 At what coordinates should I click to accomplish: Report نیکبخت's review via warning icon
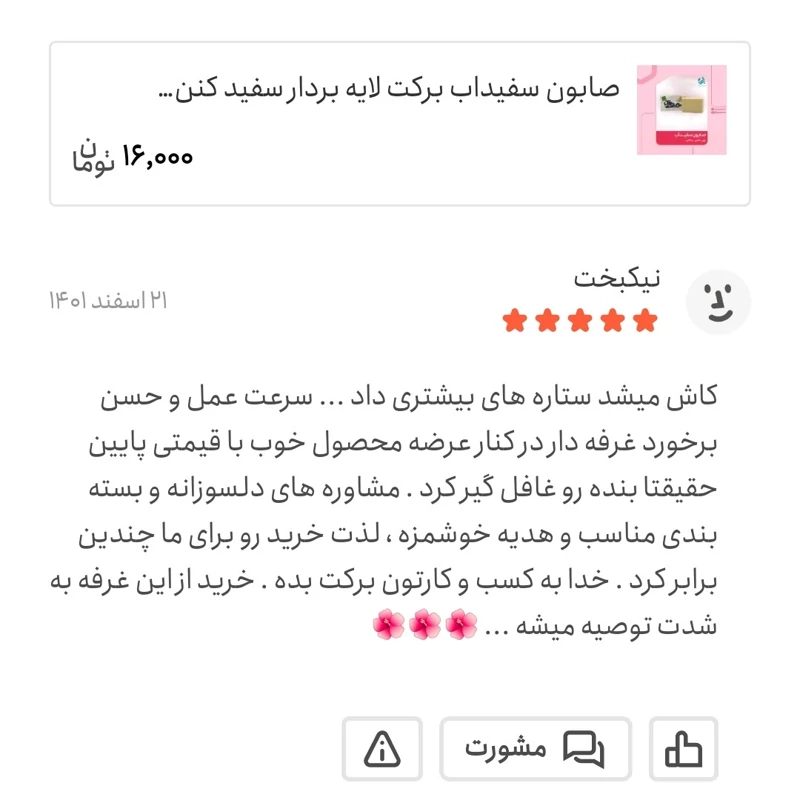382,748
